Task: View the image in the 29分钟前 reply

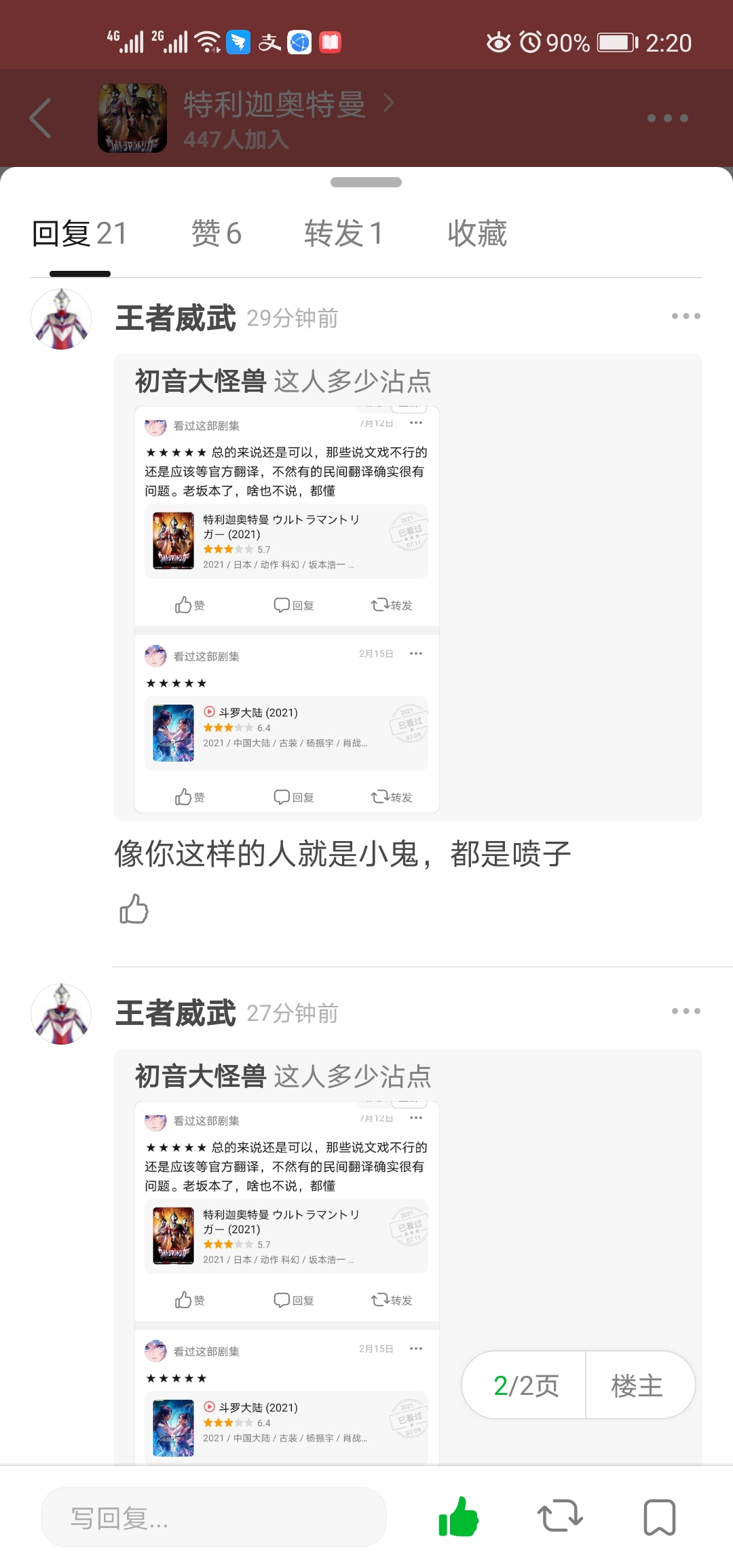Action: coord(287,609)
